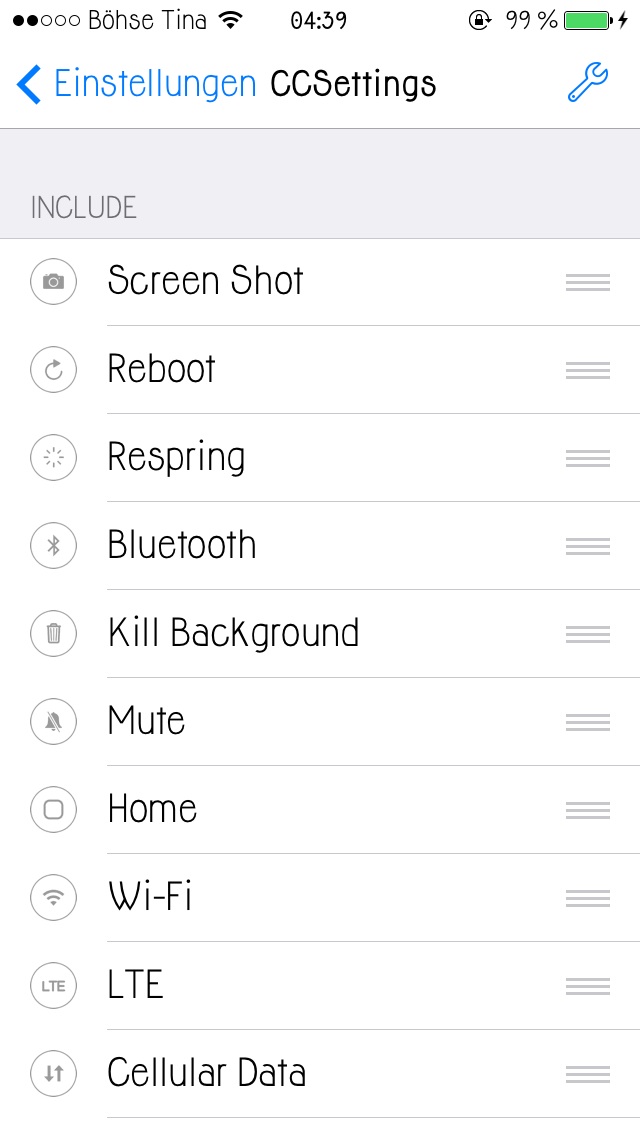Touch the reorder handle beside Reboot
640x1136 pixels.
[587, 370]
